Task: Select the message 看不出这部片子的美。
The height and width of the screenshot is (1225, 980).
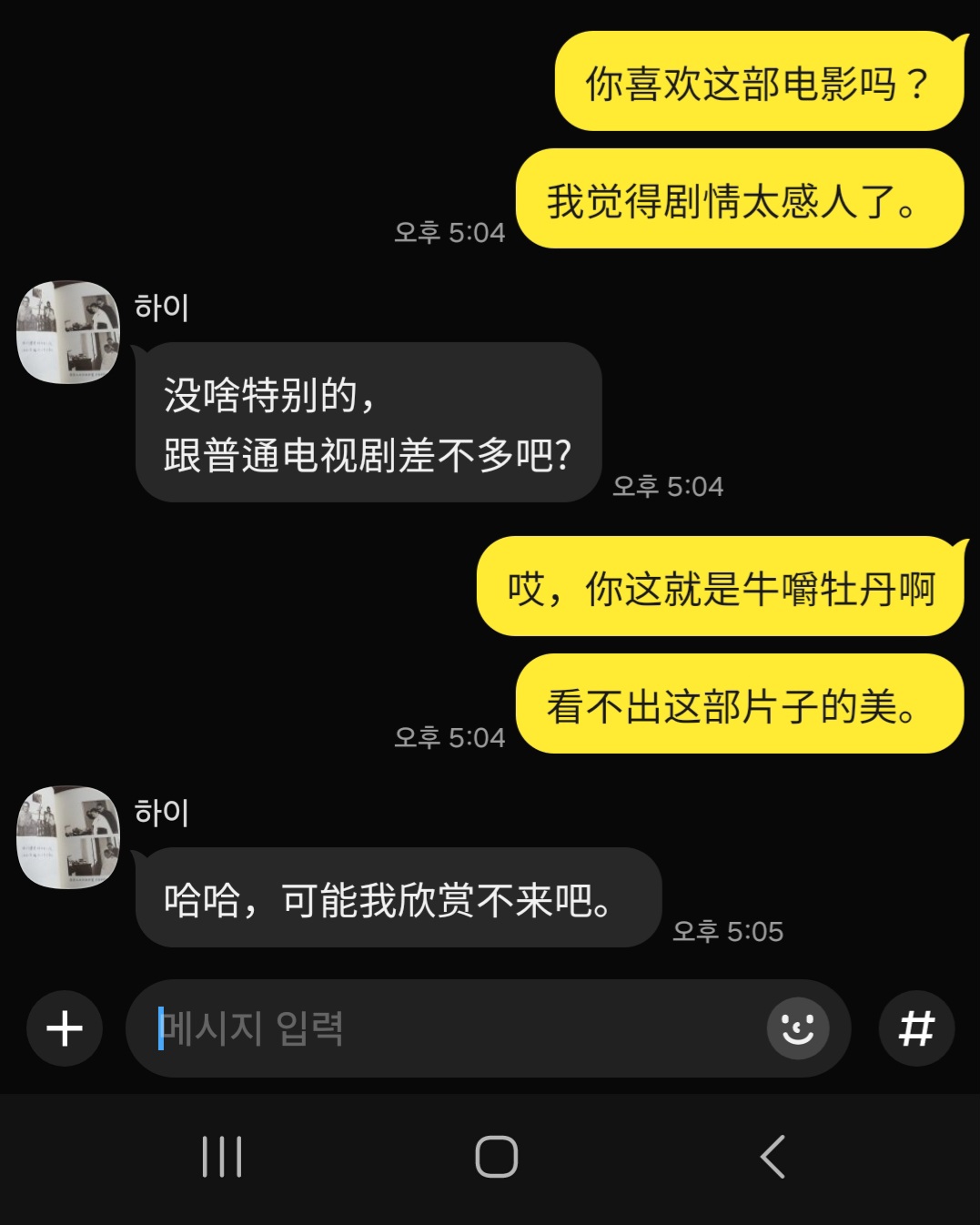Action: 739,704
